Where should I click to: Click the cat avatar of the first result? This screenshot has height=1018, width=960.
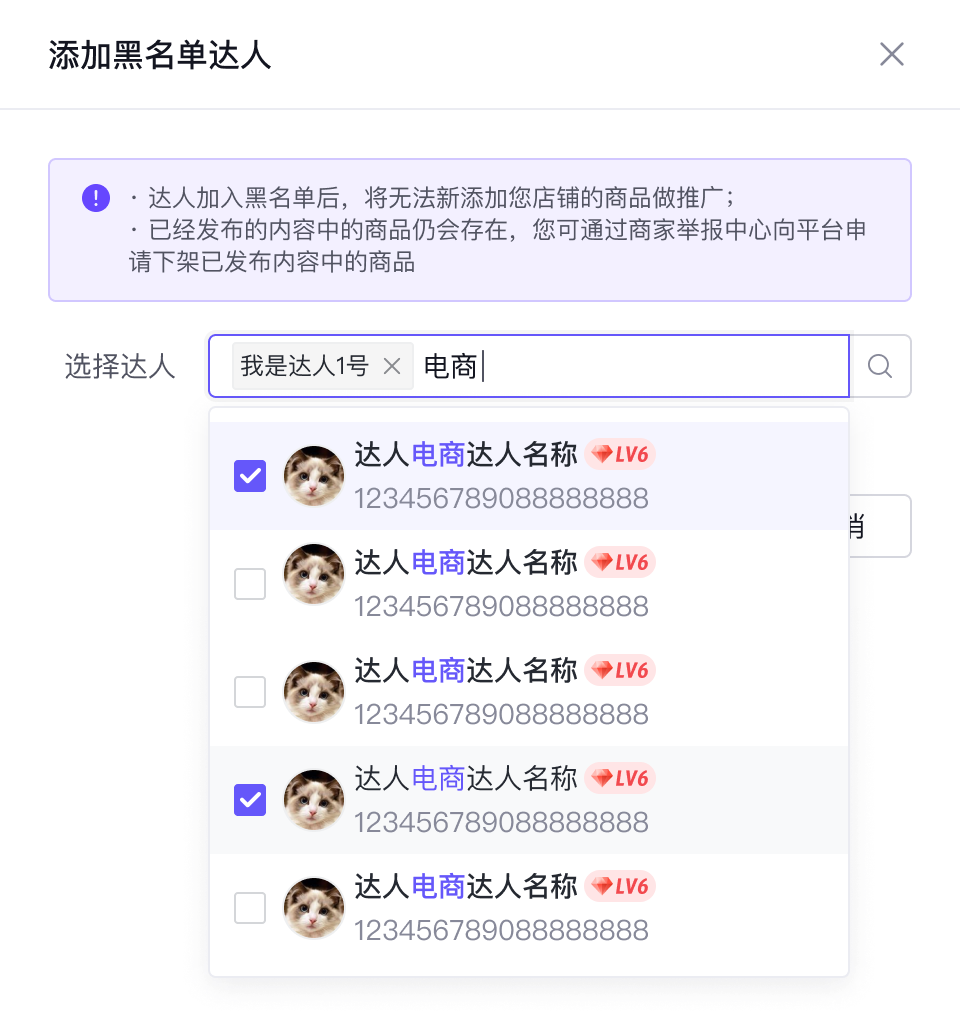[x=313, y=475]
